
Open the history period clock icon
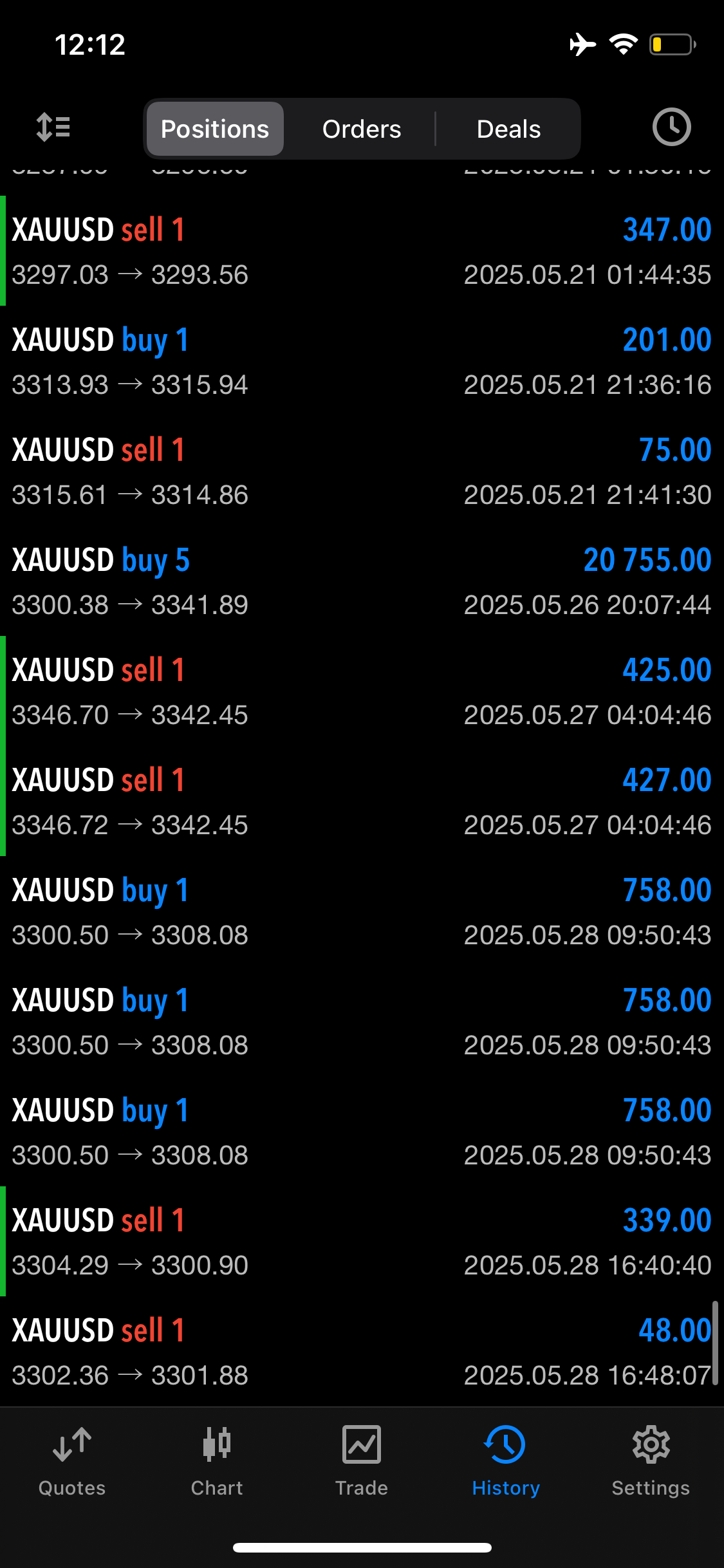point(671,127)
